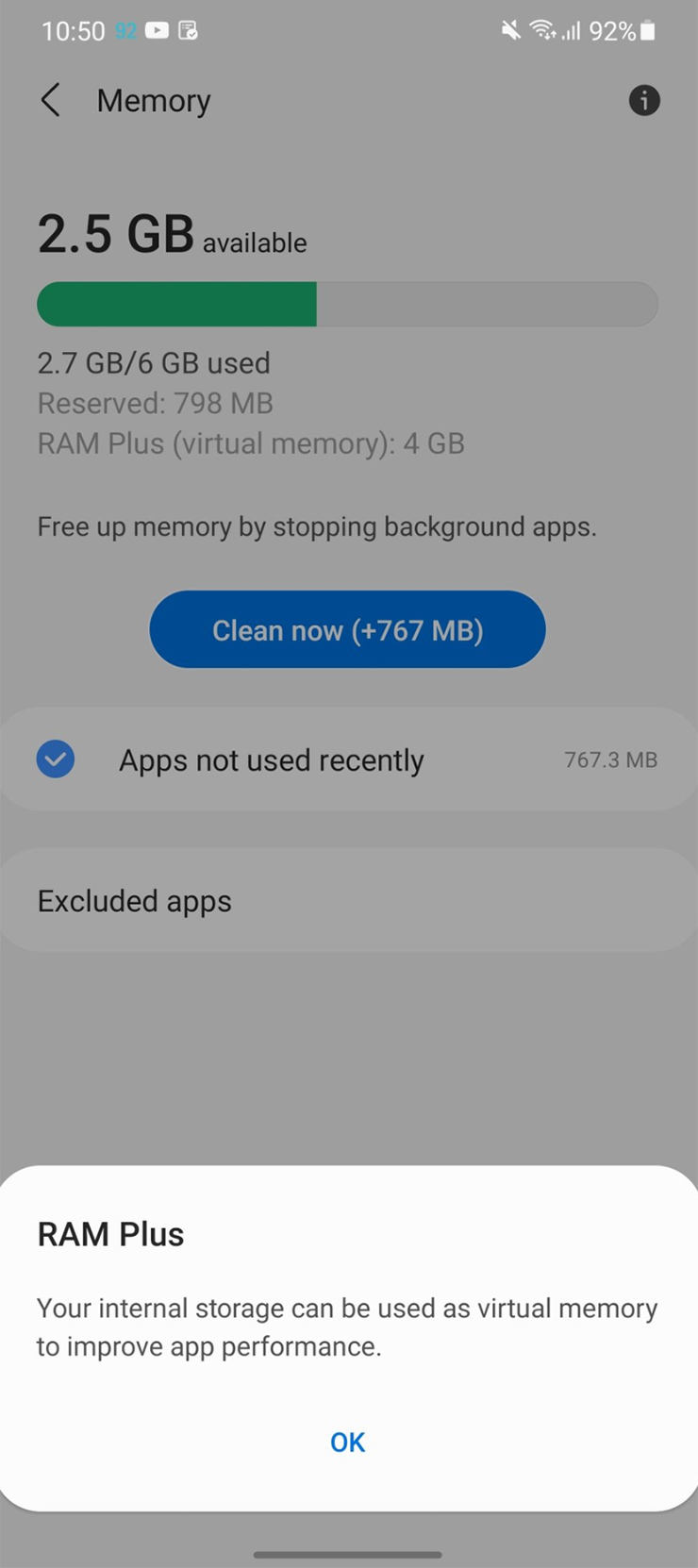Tap the muted sound icon in status bar
The image size is (698, 1568).
click(509, 30)
